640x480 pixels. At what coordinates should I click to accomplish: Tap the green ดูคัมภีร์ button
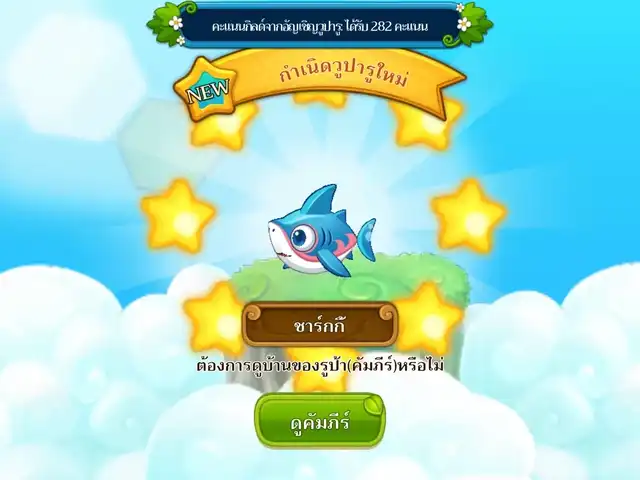pos(320,421)
